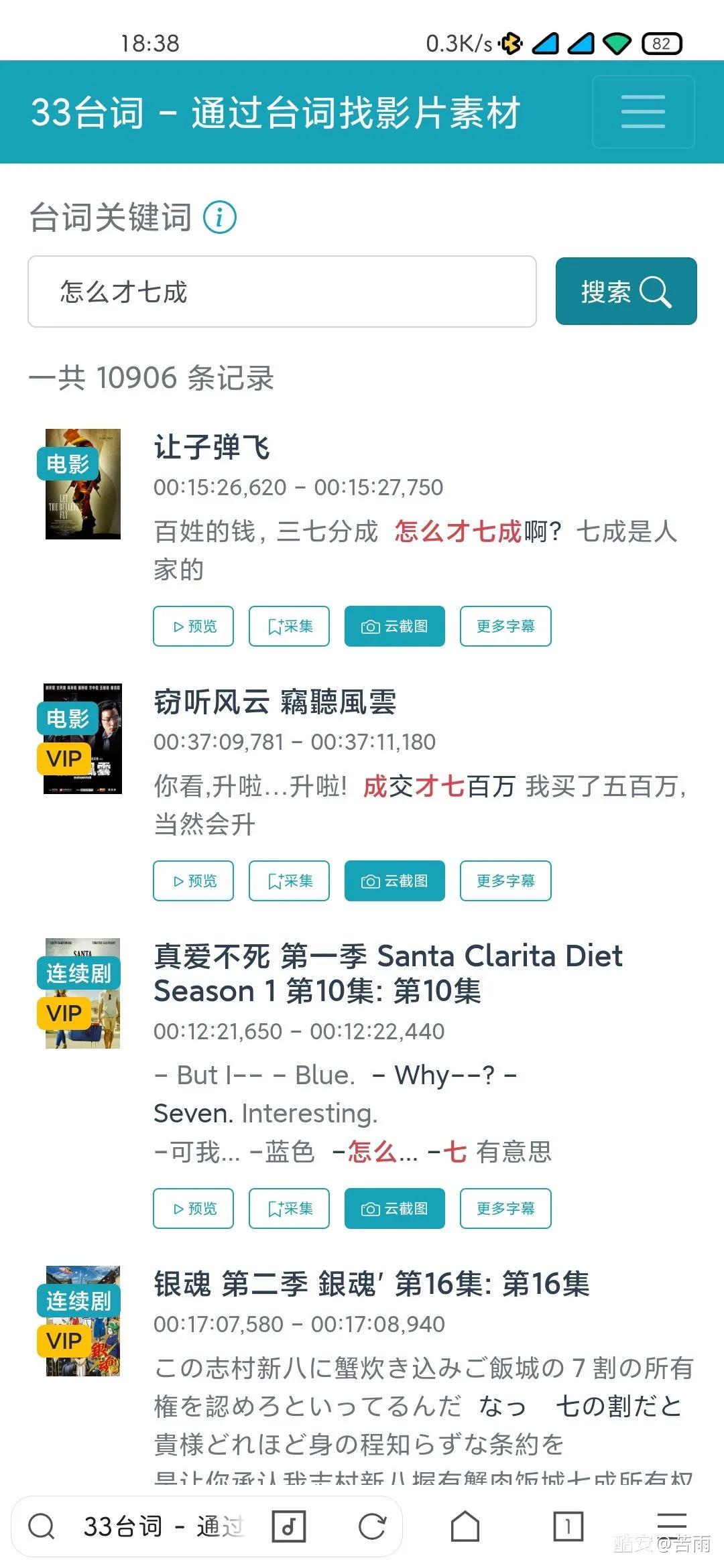Go to the browser home page
The width and height of the screenshot is (724, 1568).
pos(465,1527)
